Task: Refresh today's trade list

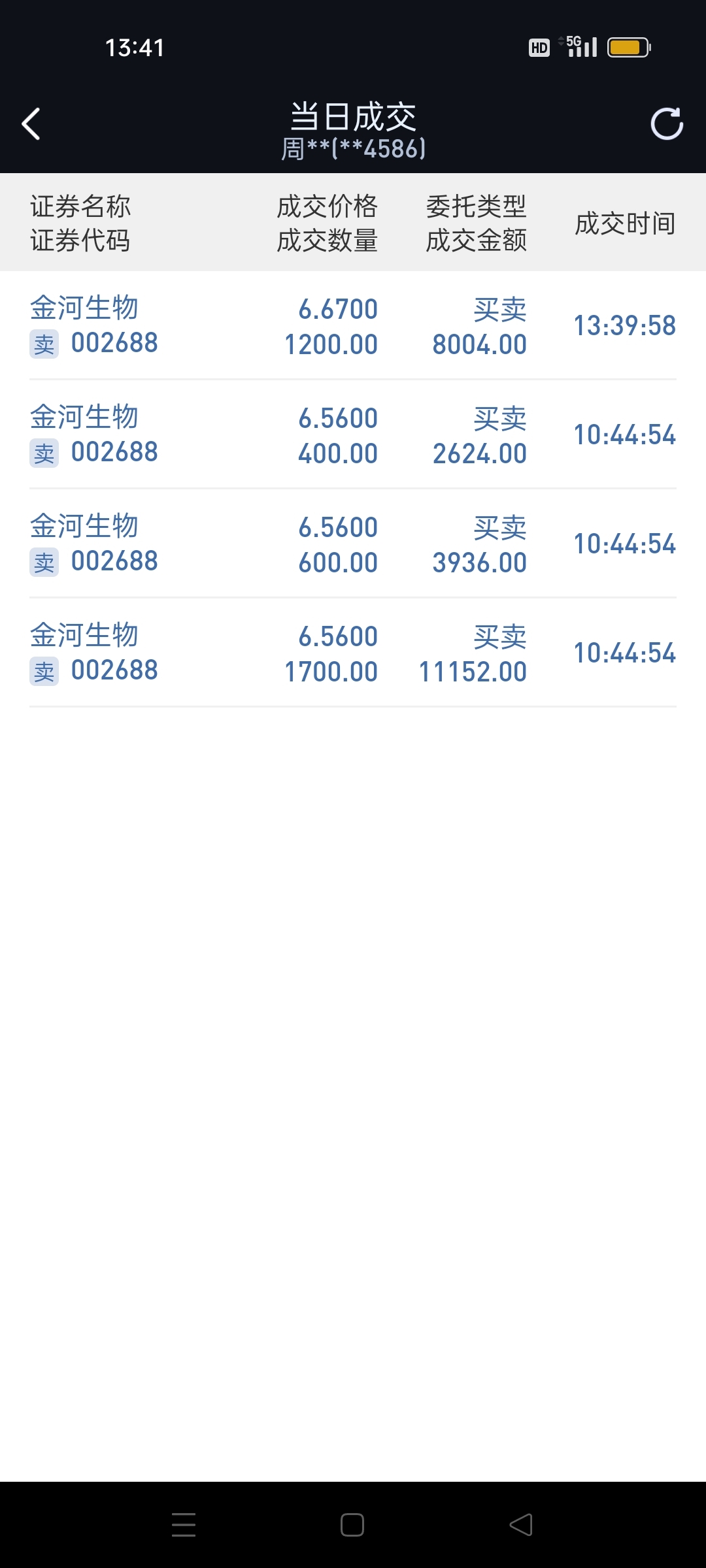Action: click(x=667, y=124)
